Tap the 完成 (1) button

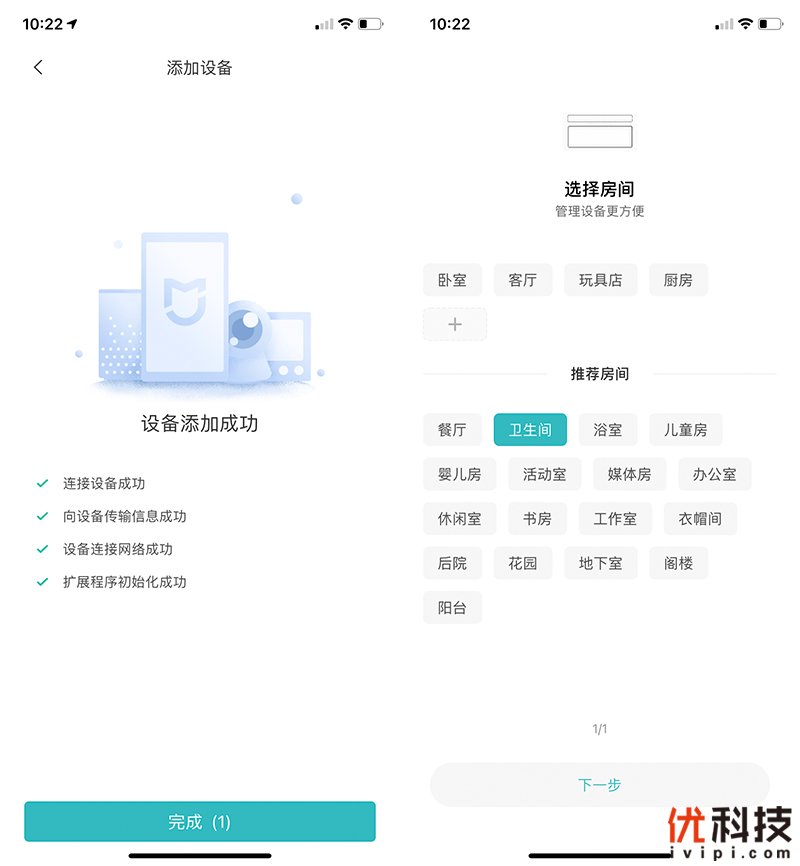pos(199,822)
